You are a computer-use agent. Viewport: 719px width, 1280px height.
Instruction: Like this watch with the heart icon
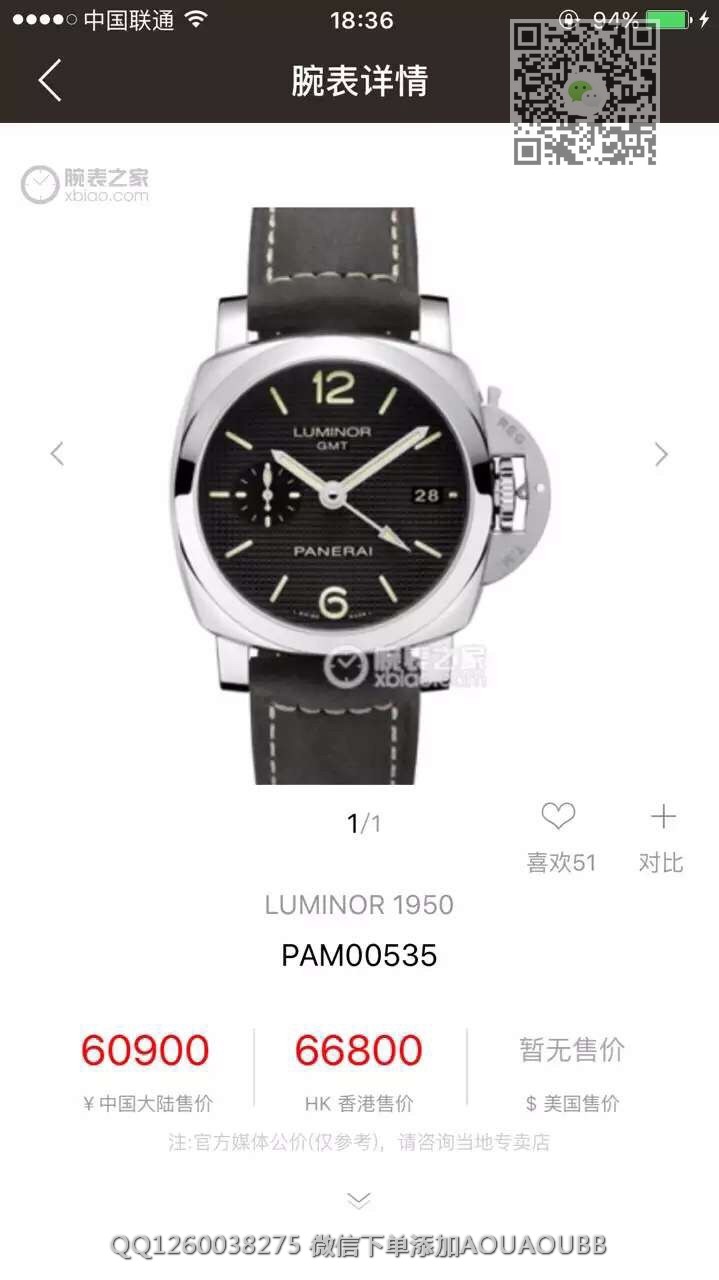558,818
